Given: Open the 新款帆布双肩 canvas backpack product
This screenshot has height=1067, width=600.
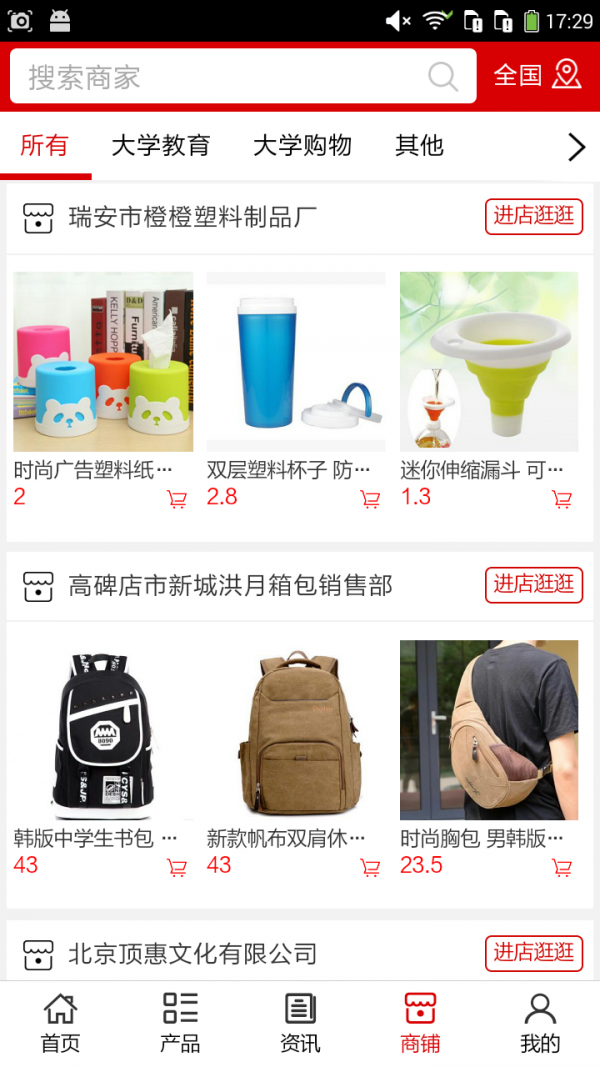Looking at the screenshot, I should (x=296, y=730).
